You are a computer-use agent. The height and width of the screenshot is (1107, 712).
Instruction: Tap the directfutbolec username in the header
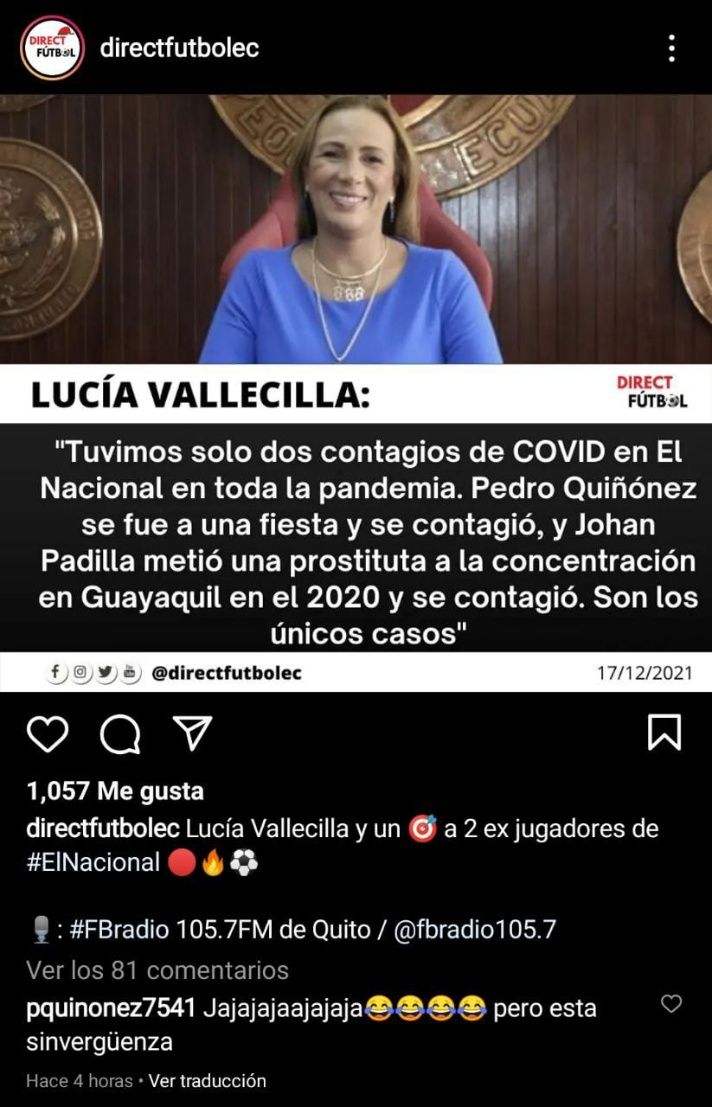[179, 48]
